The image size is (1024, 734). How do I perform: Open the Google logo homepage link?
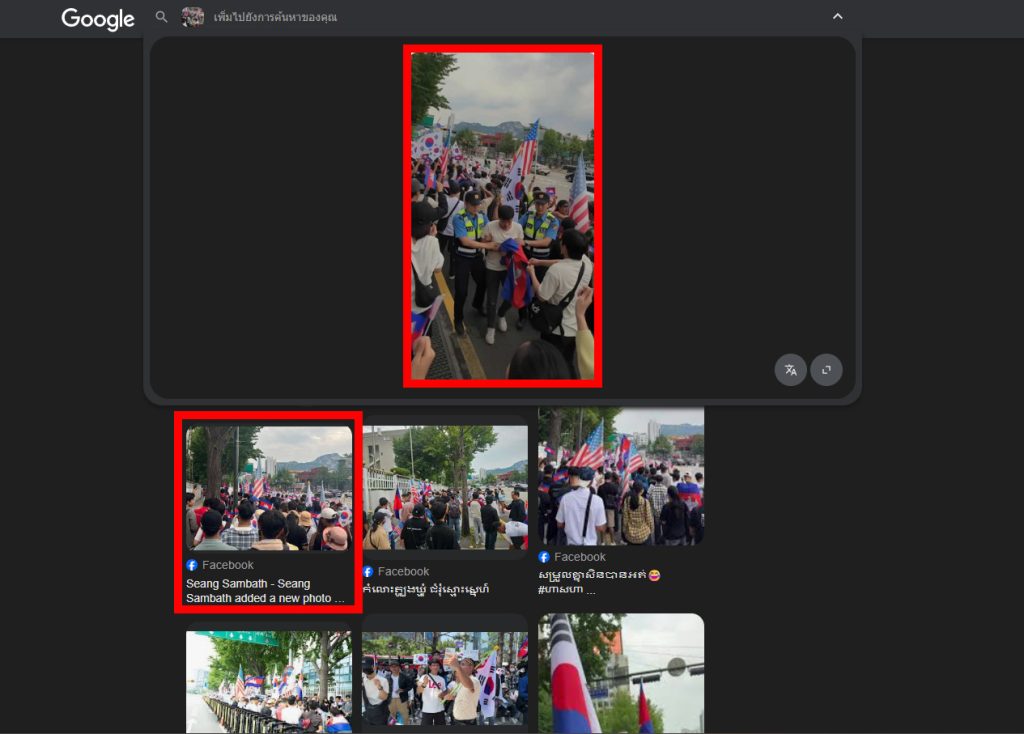click(98, 19)
